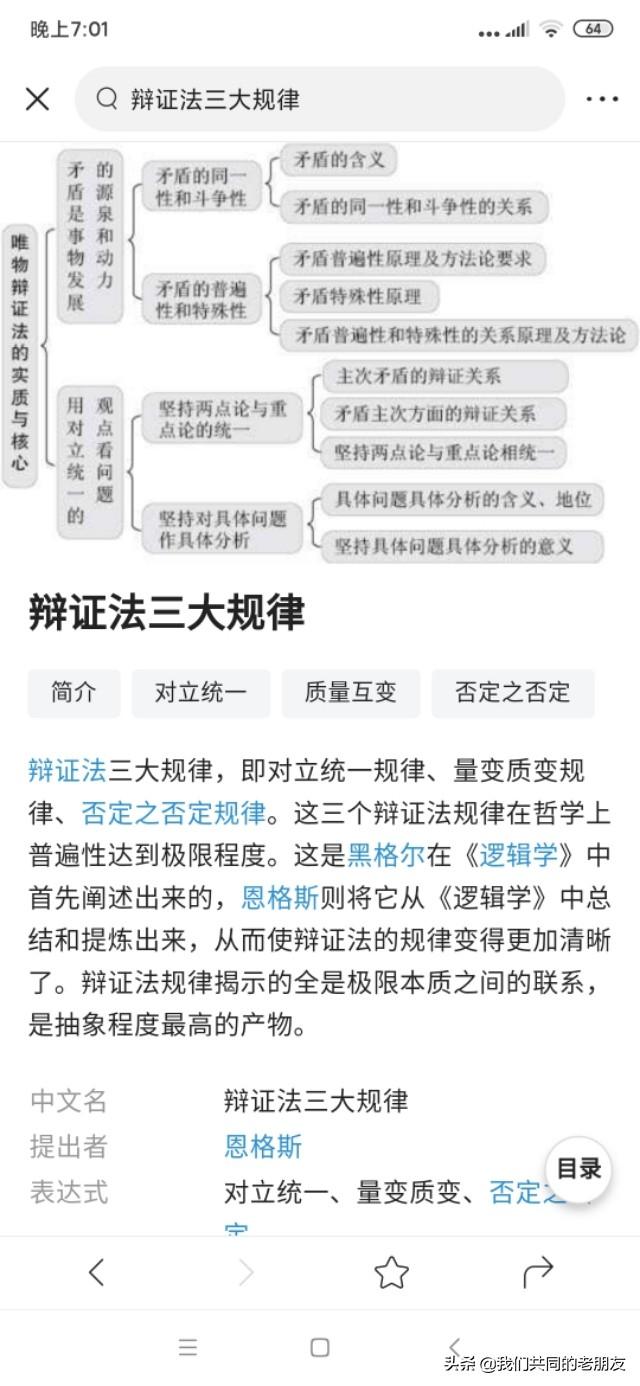Open the three-dot overflow menu
Screen dimensions: 640x1386
[x=602, y=99]
